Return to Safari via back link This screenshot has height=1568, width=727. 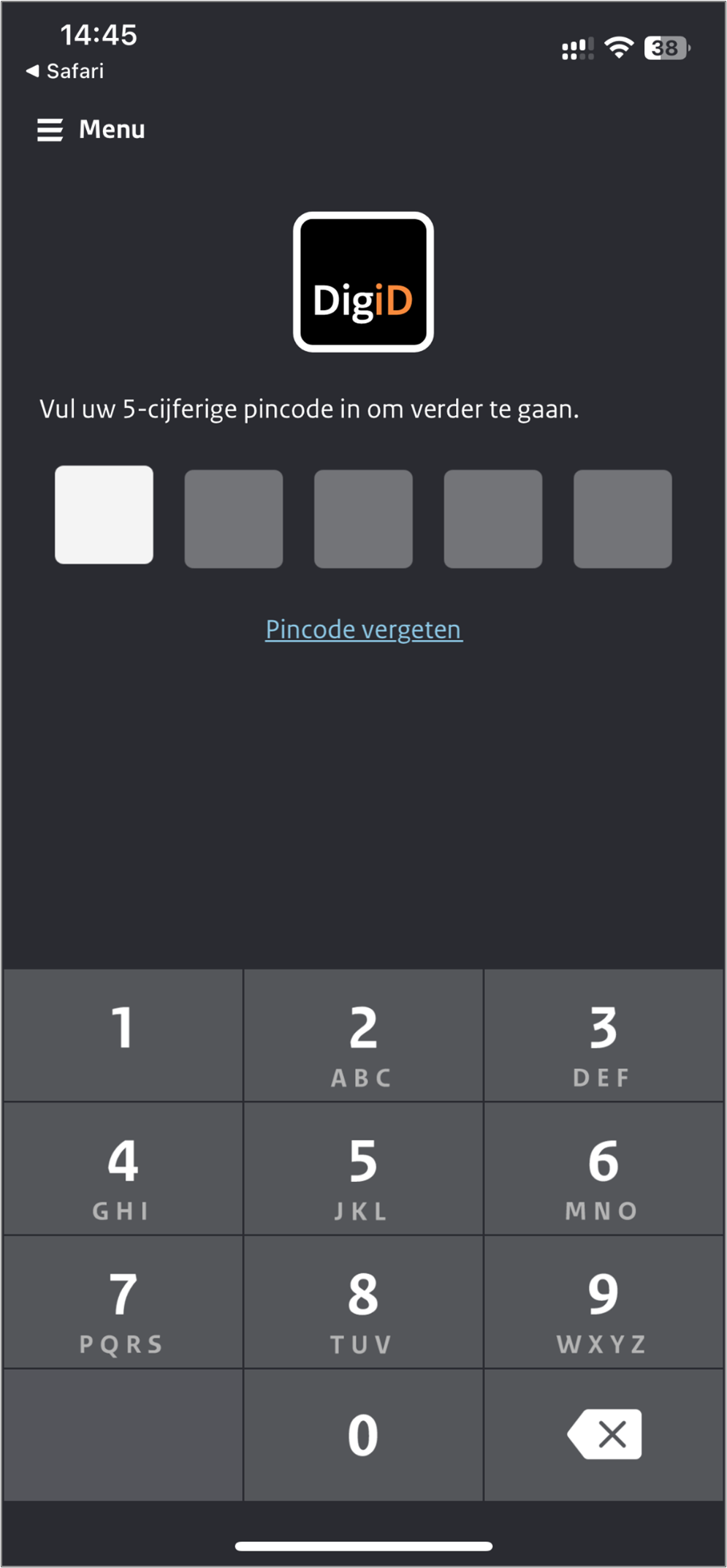(65, 71)
